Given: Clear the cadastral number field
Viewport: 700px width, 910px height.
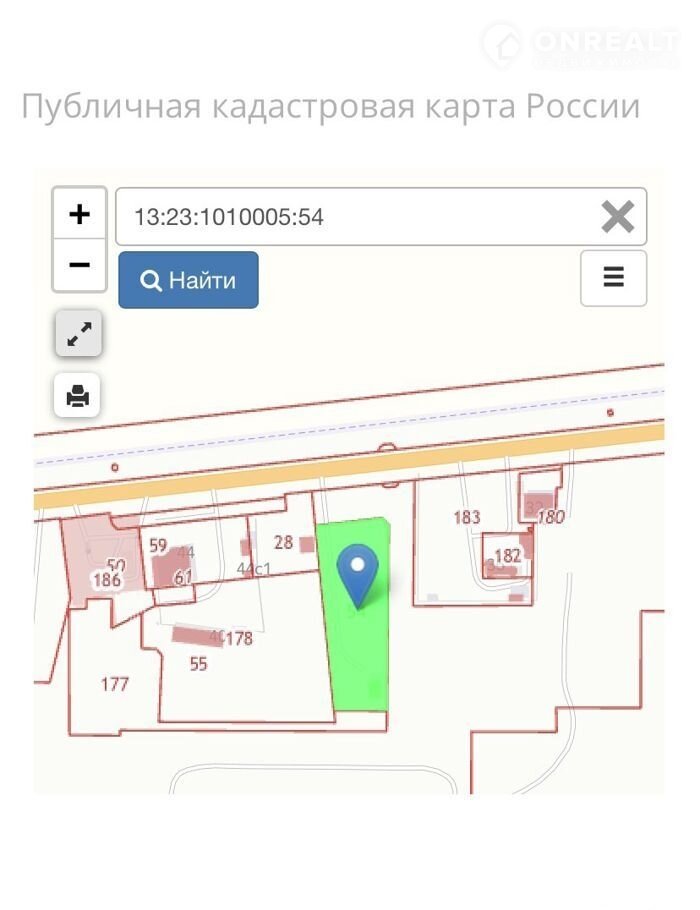Looking at the screenshot, I should [x=617, y=216].
